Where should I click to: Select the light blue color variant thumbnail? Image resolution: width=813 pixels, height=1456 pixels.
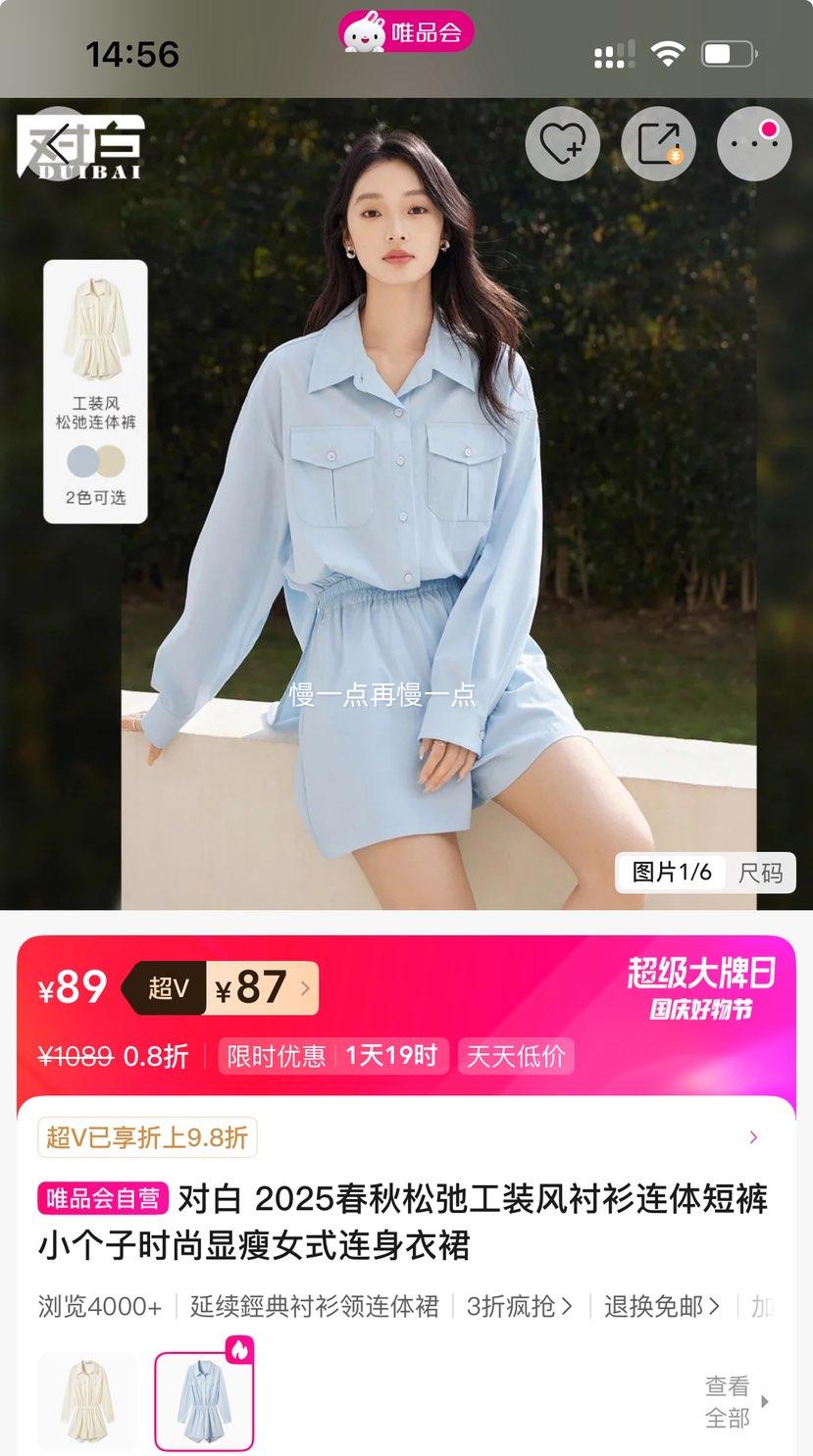click(x=204, y=1401)
